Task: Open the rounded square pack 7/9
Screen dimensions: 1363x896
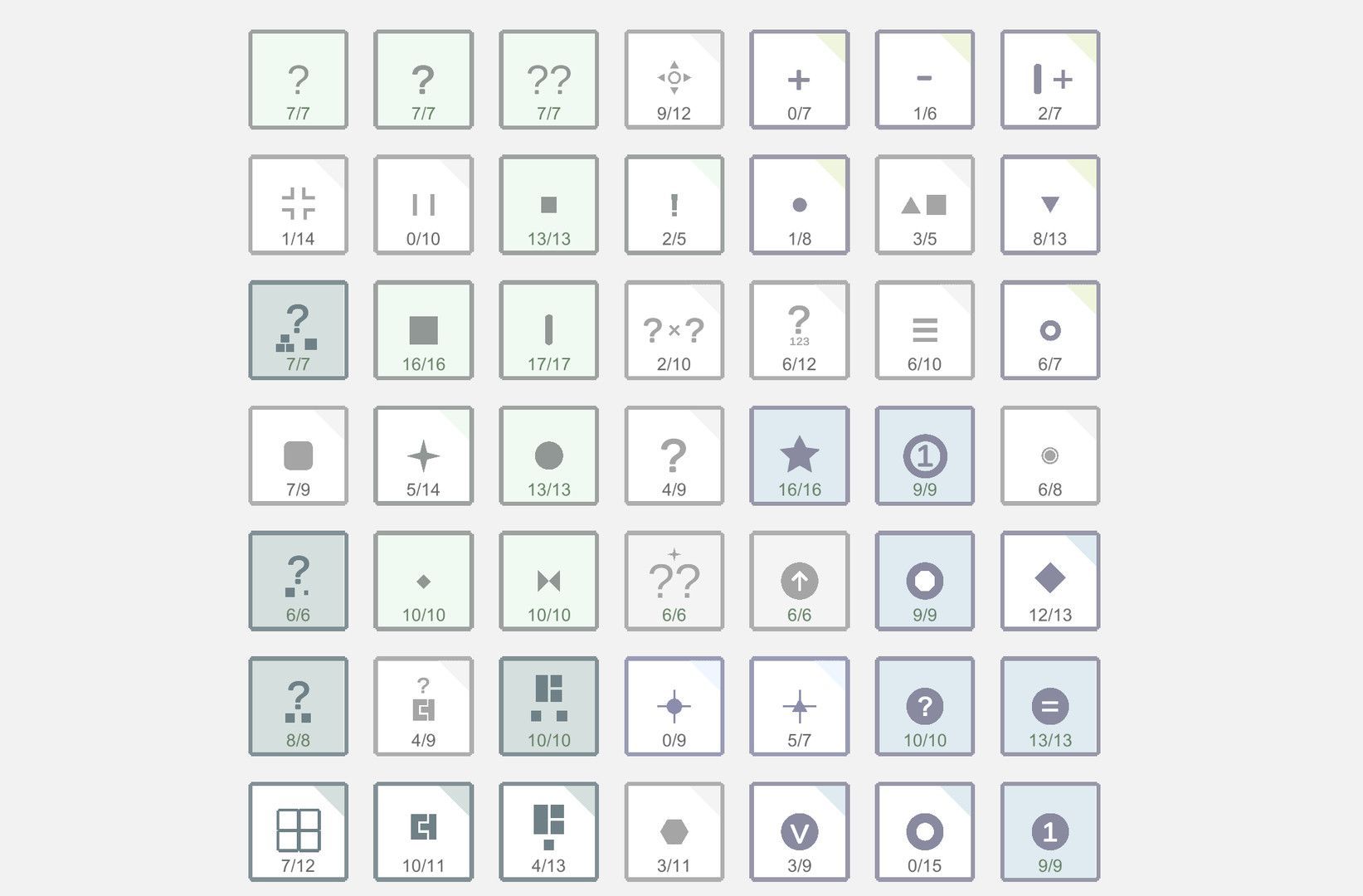Action: tap(298, 455)
